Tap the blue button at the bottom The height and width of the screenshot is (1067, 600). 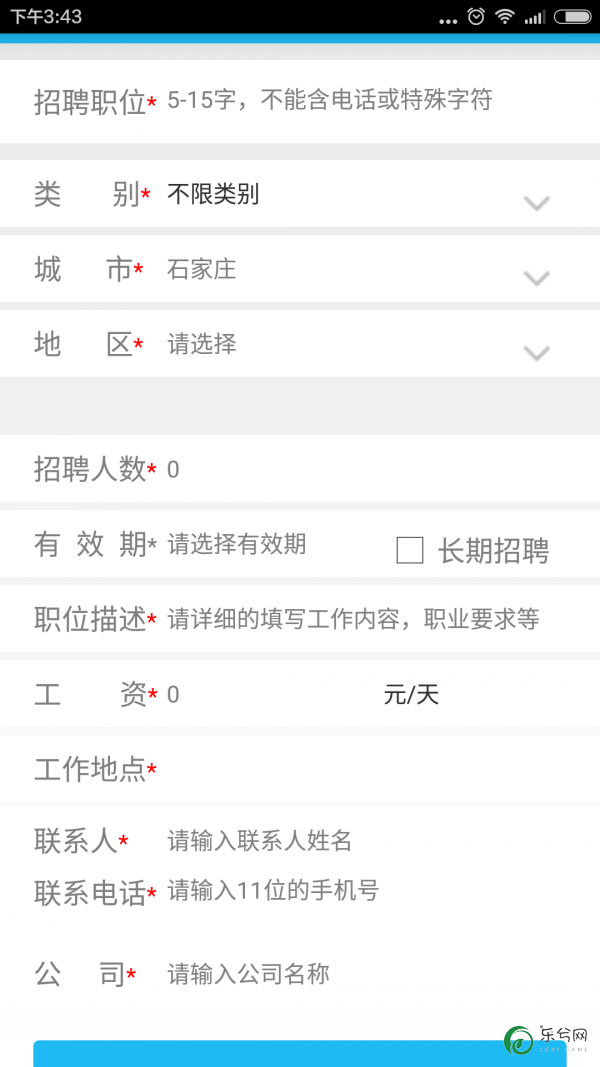(x=299, y=1053)
